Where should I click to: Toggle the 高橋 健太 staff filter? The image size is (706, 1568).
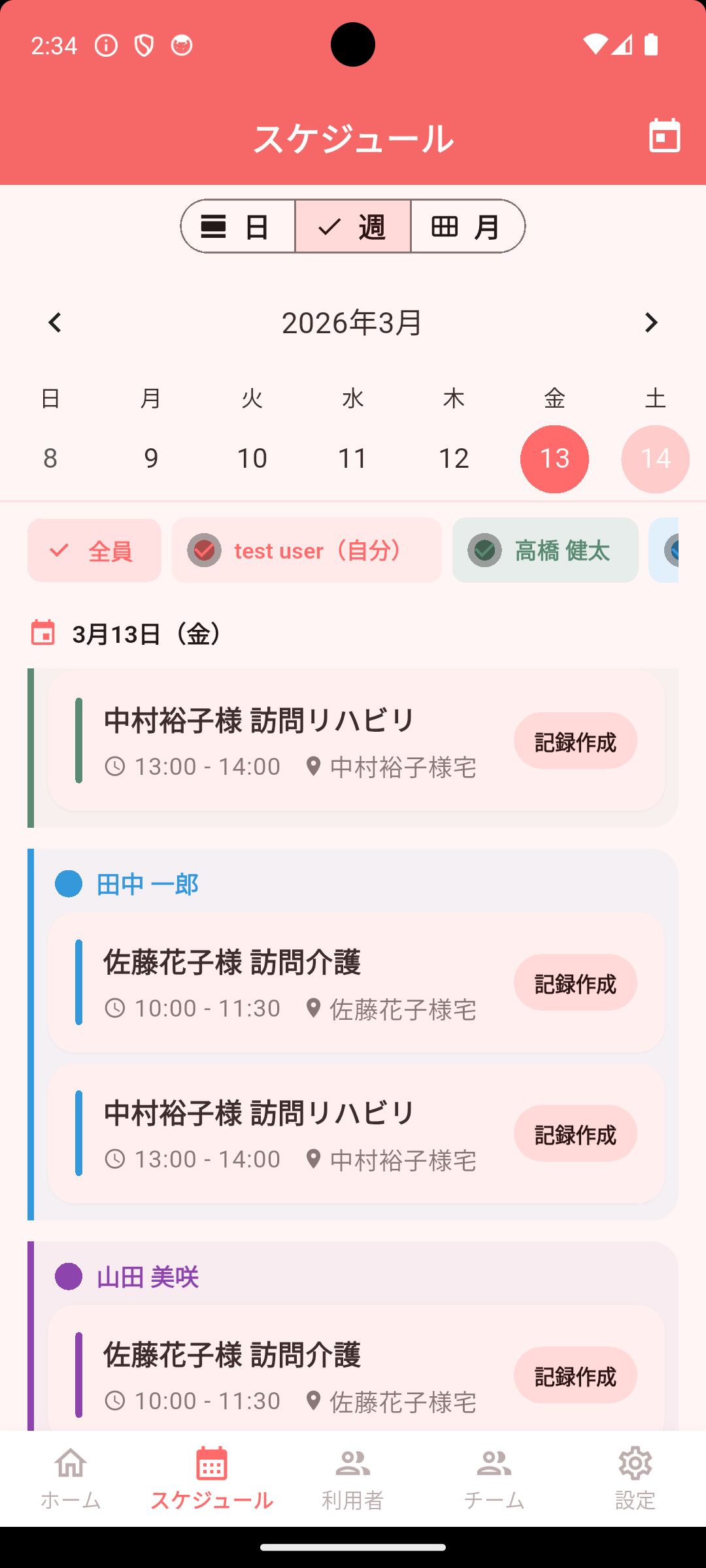pos(545,550)
